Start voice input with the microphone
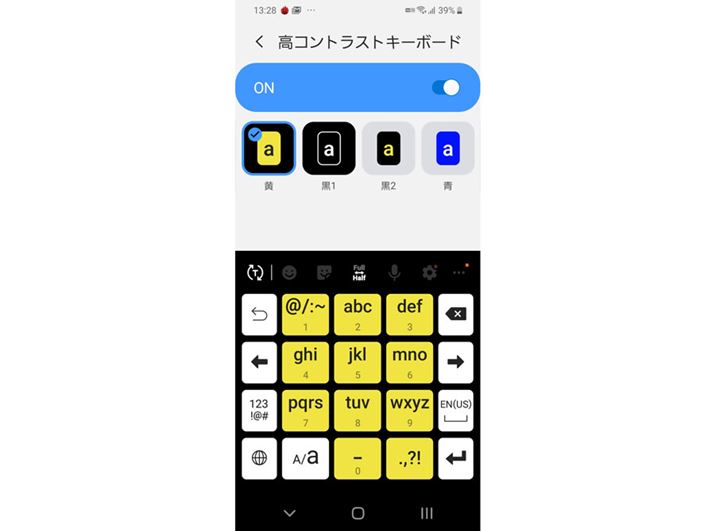The height and width of the screenshot is (531, 715). tap(395, 272)
